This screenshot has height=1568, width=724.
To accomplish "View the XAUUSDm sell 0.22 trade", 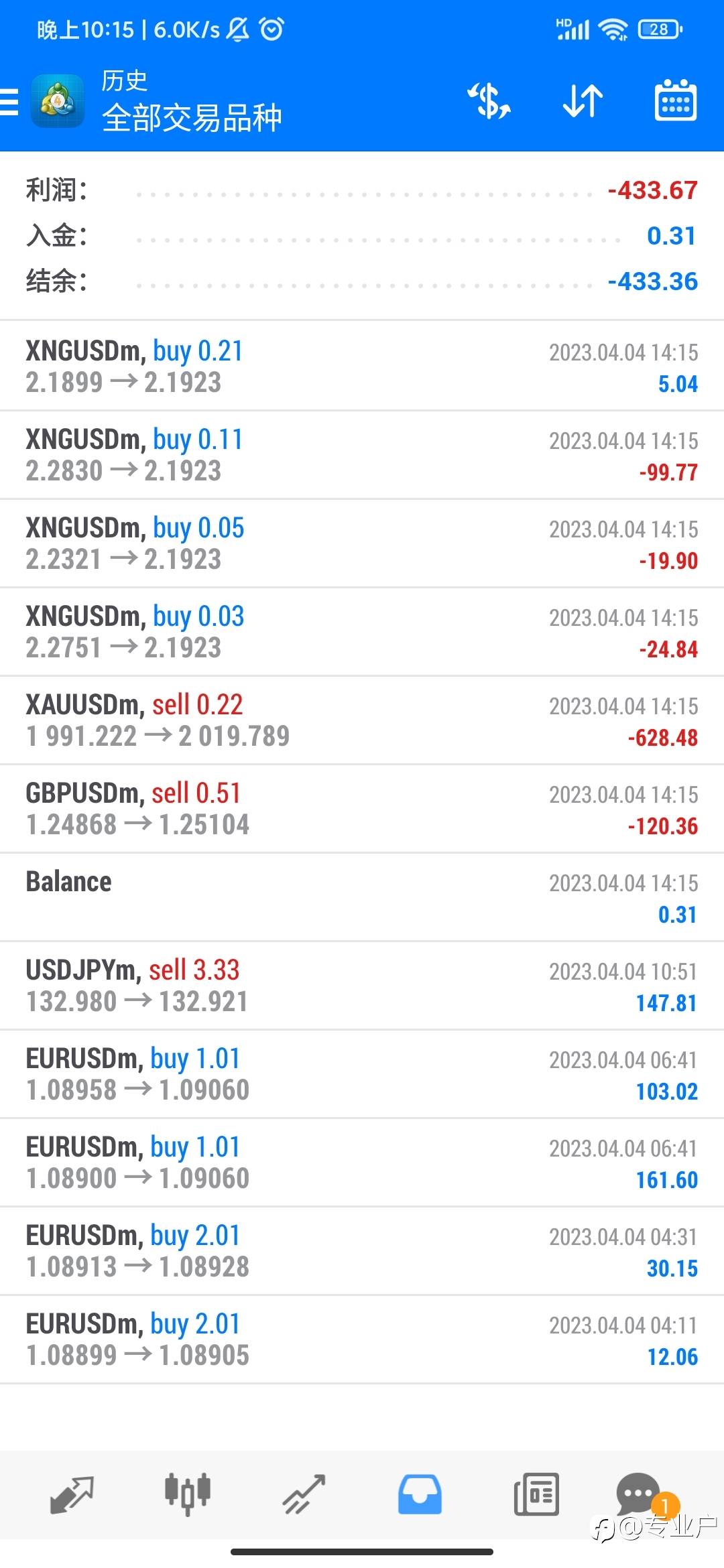I will point(362,720).
